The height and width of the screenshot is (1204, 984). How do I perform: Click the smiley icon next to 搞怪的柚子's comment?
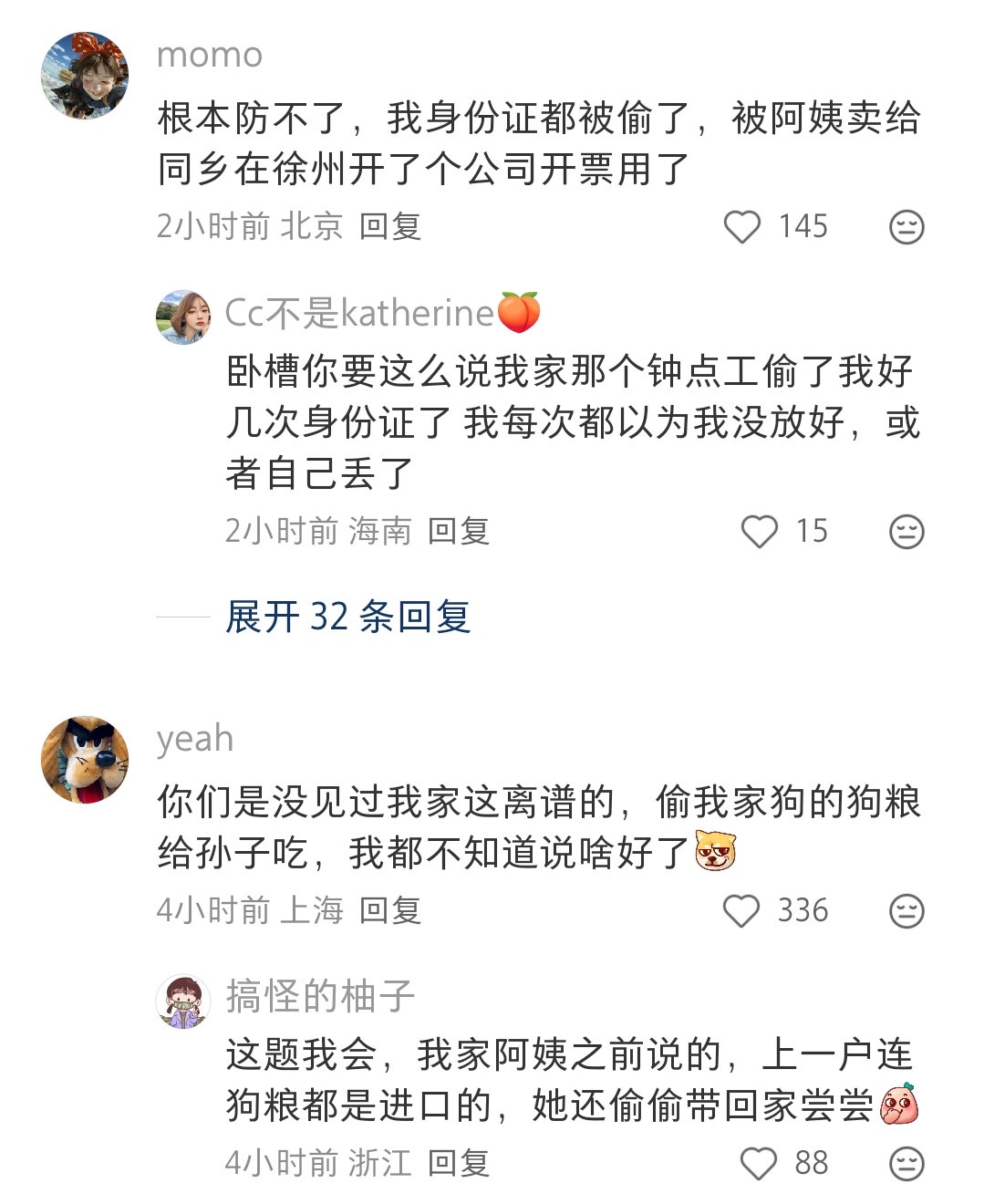point(905,1164)
